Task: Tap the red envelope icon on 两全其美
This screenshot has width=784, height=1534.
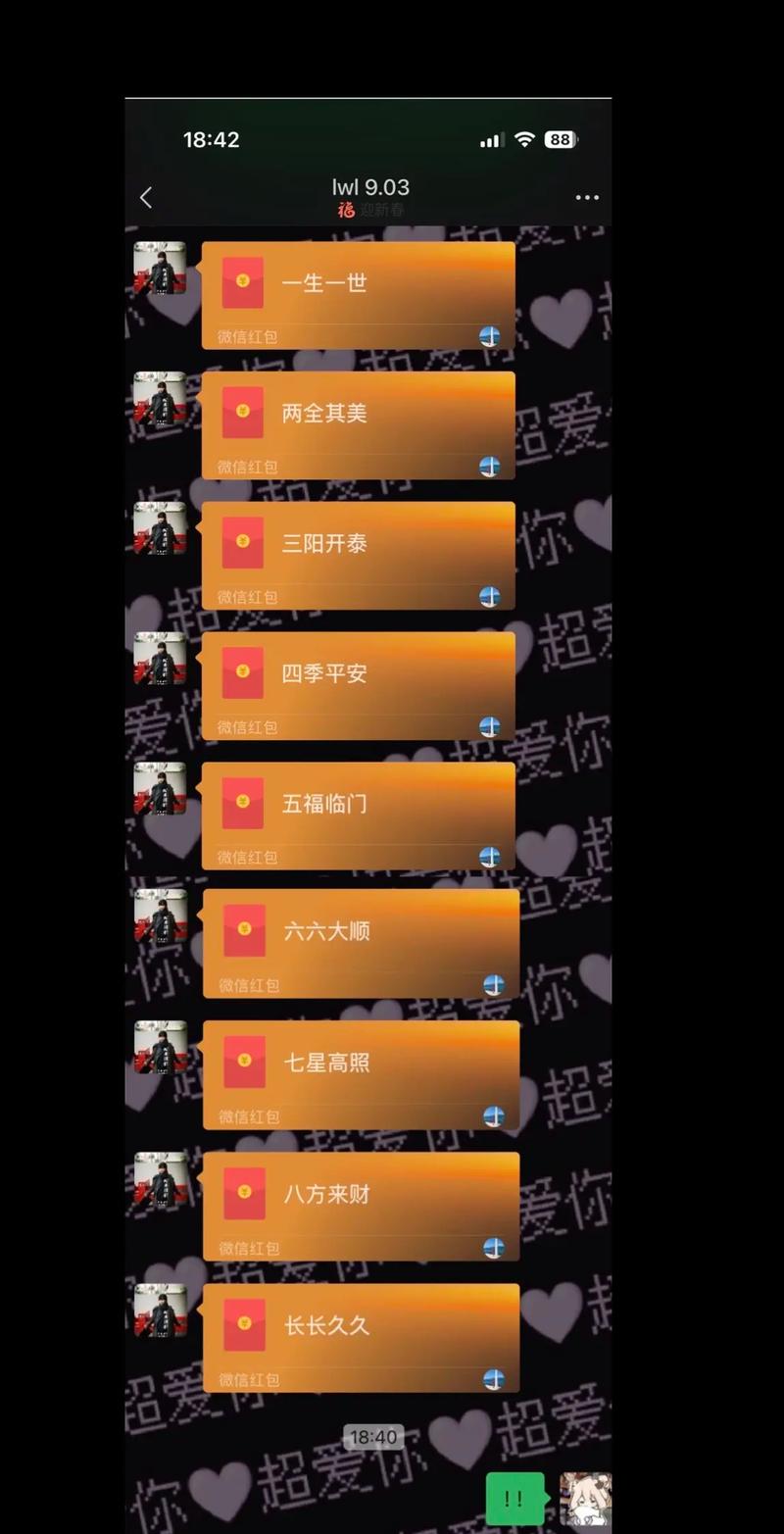Action: click(242, 413)
